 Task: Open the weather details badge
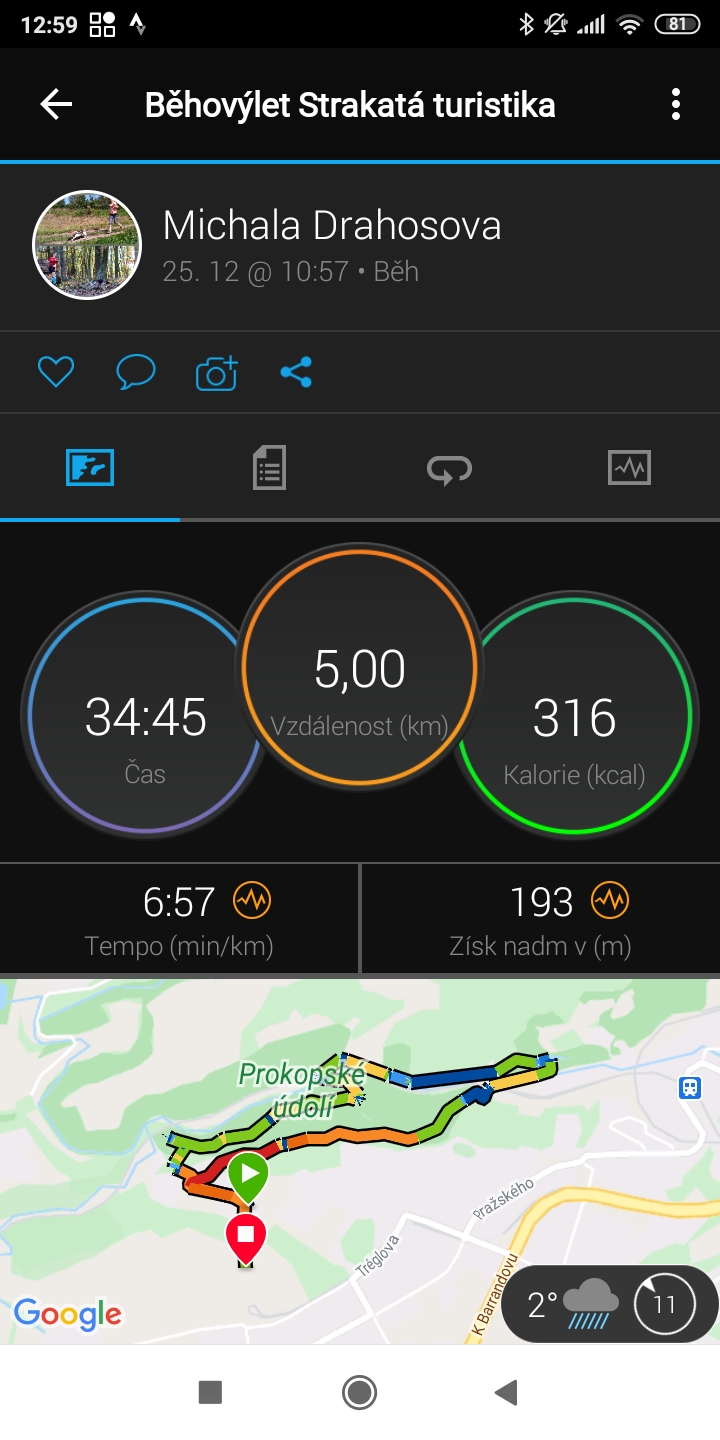click(x=609, y=1304)
